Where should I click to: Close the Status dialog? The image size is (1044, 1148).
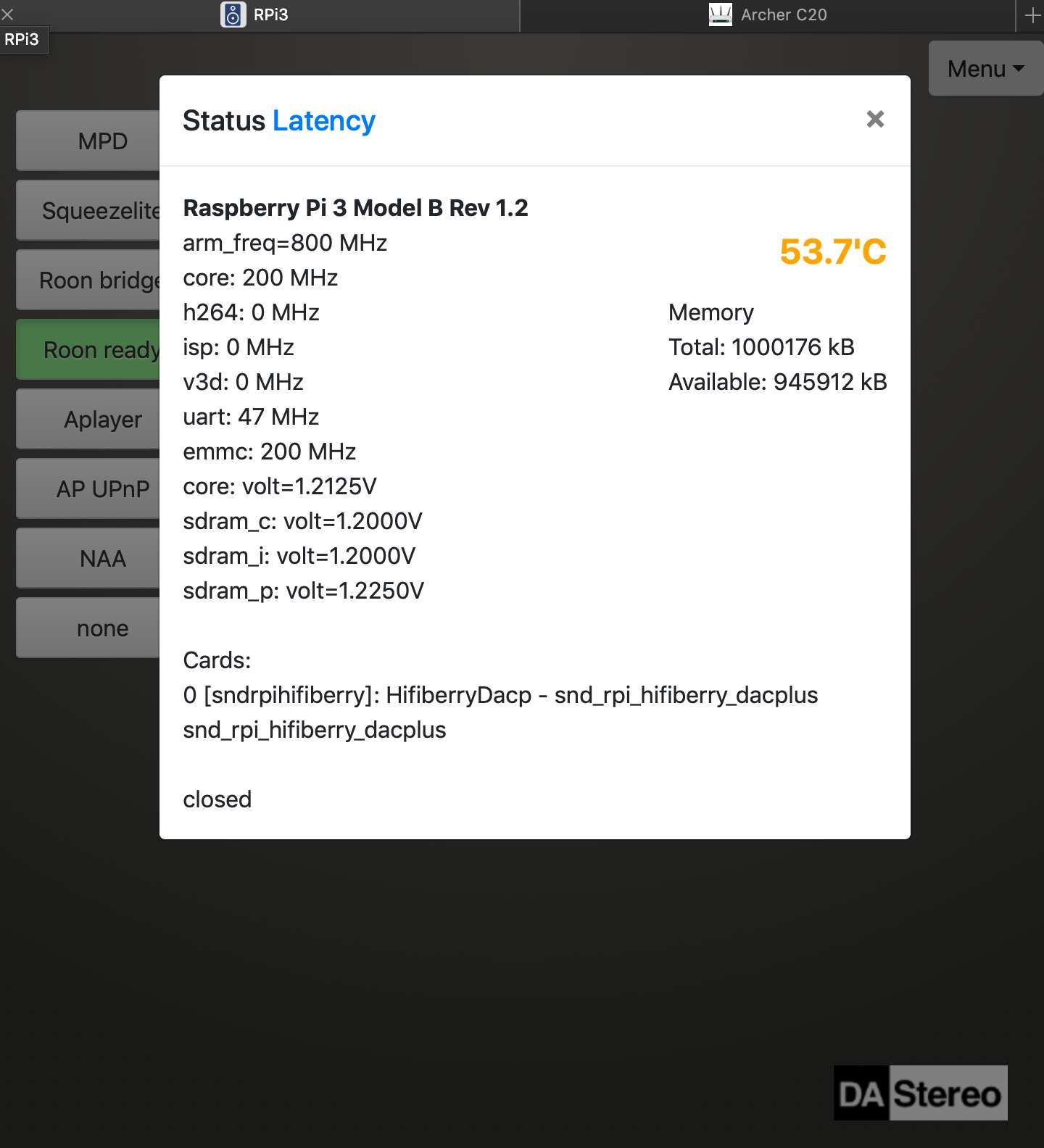[x=875, y=119]
